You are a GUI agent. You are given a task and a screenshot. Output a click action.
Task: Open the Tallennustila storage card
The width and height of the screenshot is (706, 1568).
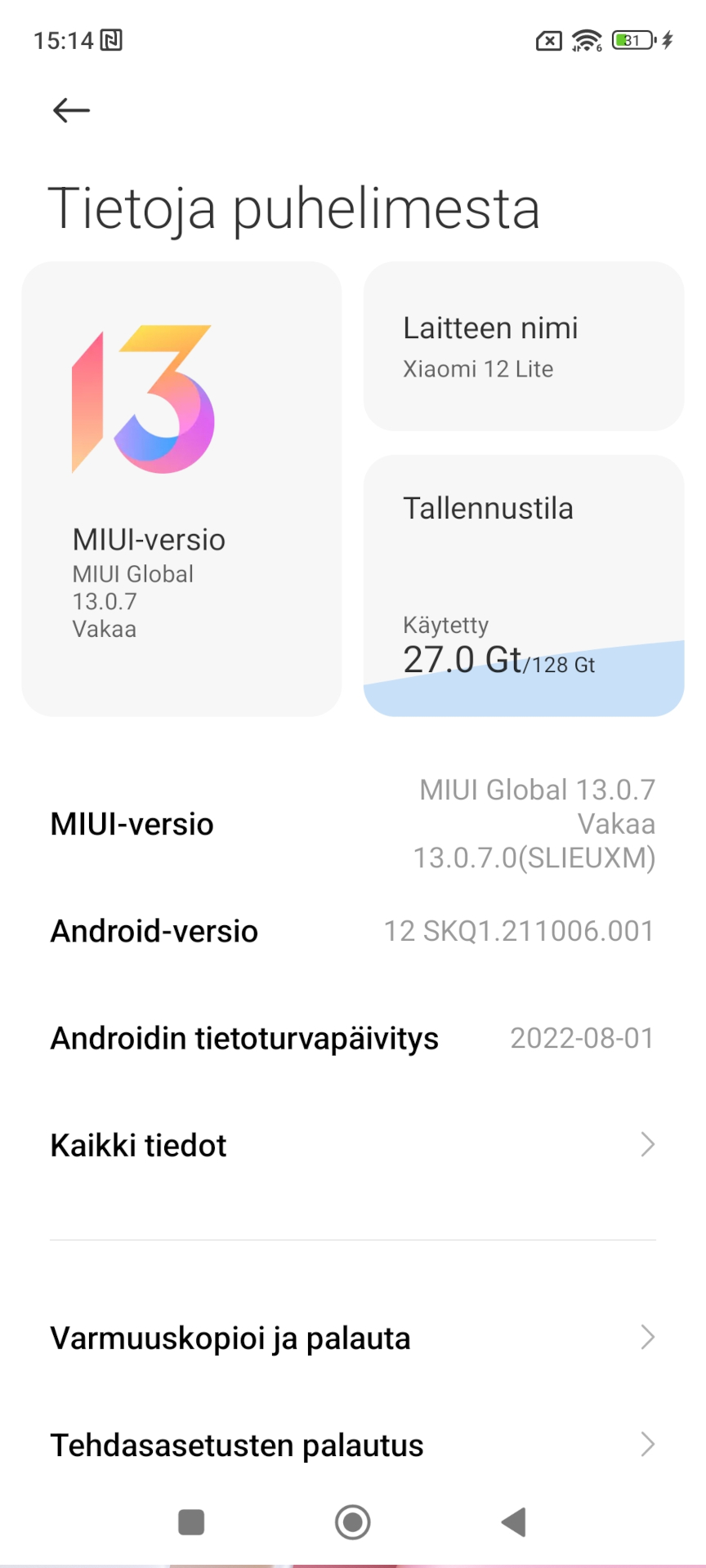pyautogui.click(x=523, y=586)
